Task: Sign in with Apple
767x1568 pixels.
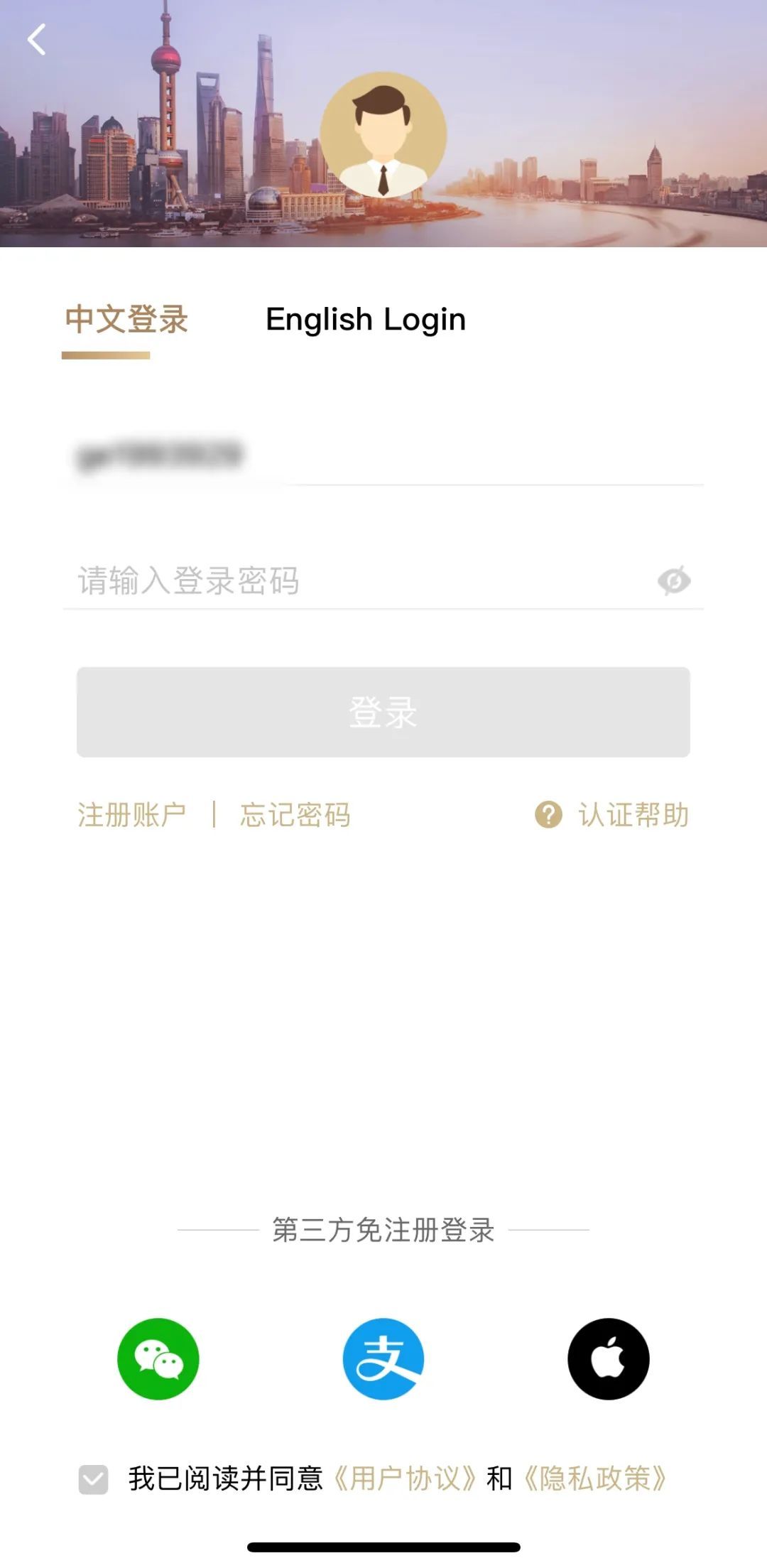Action: pos(609,1358)
